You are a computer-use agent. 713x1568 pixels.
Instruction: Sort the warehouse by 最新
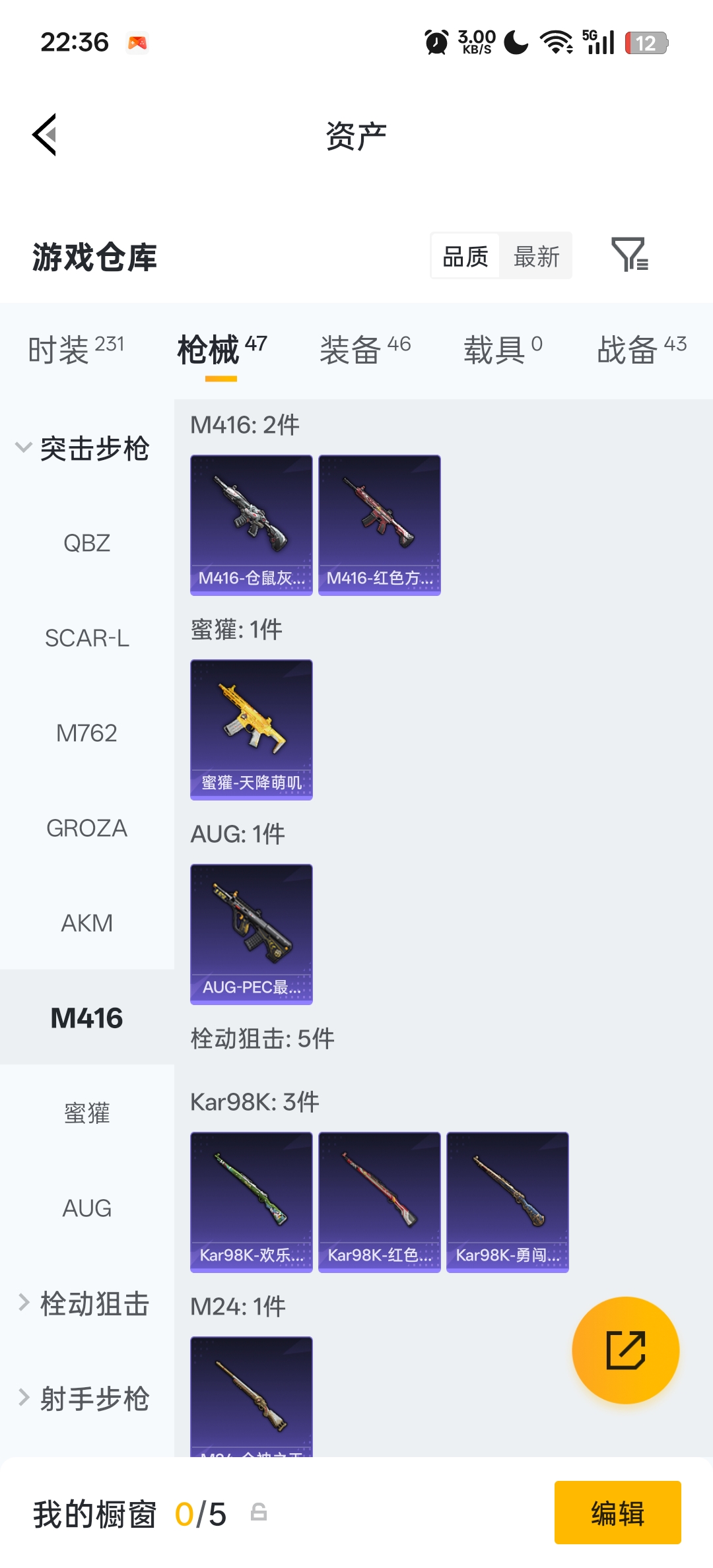pos(536,256)
